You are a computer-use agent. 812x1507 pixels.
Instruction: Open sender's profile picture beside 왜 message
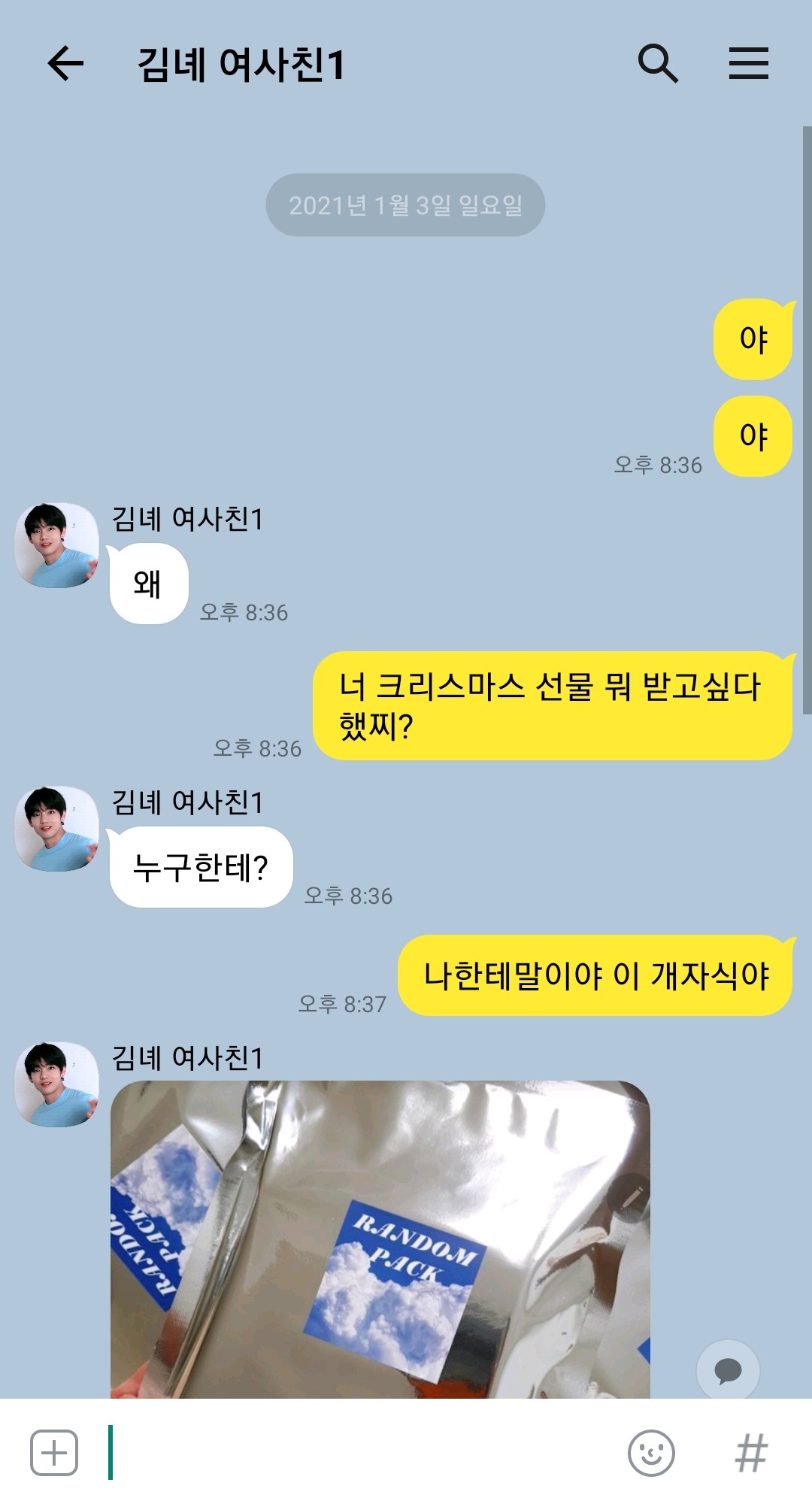pyautogui.click(x=57, y=545)
